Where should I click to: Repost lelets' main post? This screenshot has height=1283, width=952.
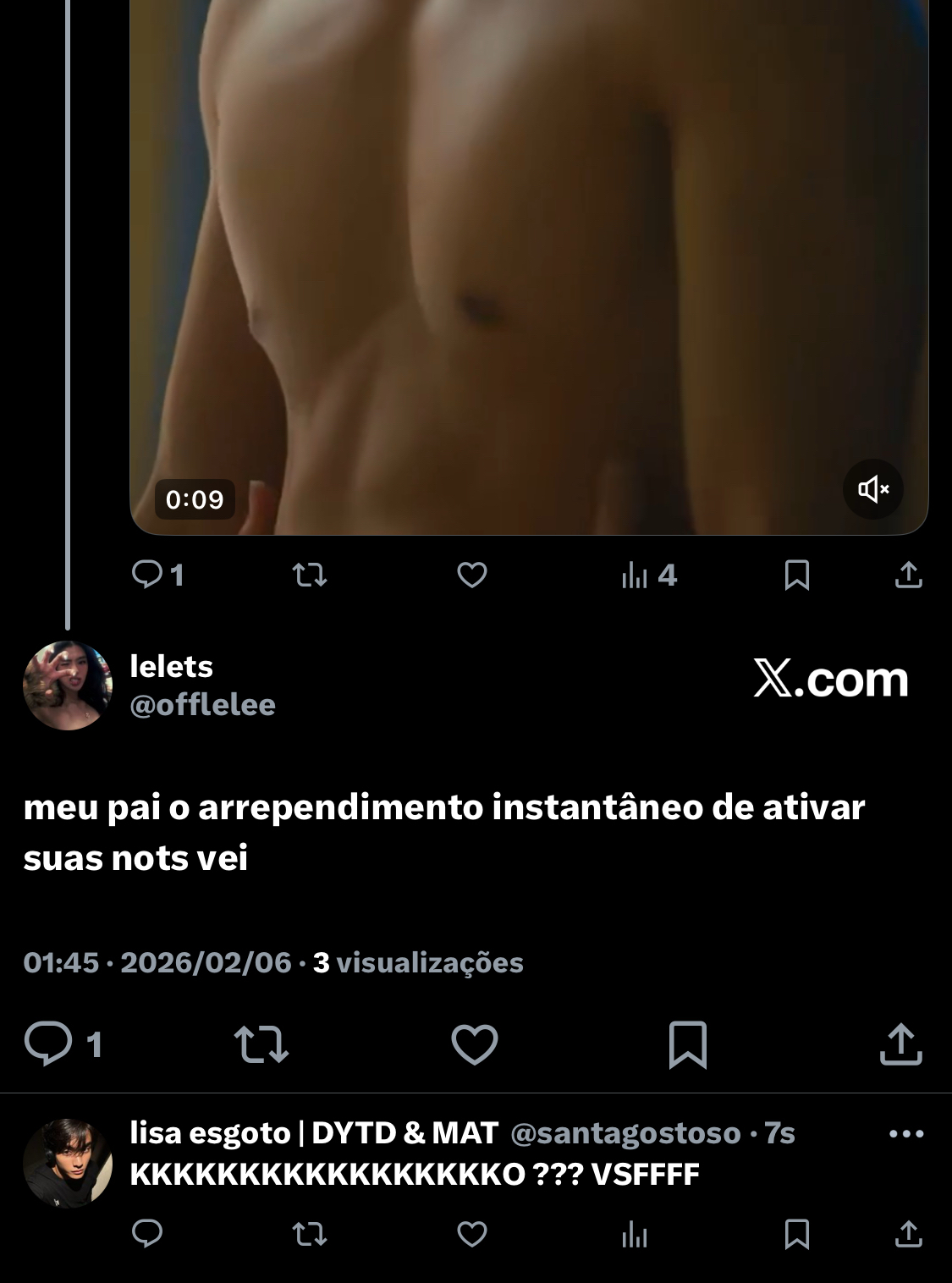261,1043
